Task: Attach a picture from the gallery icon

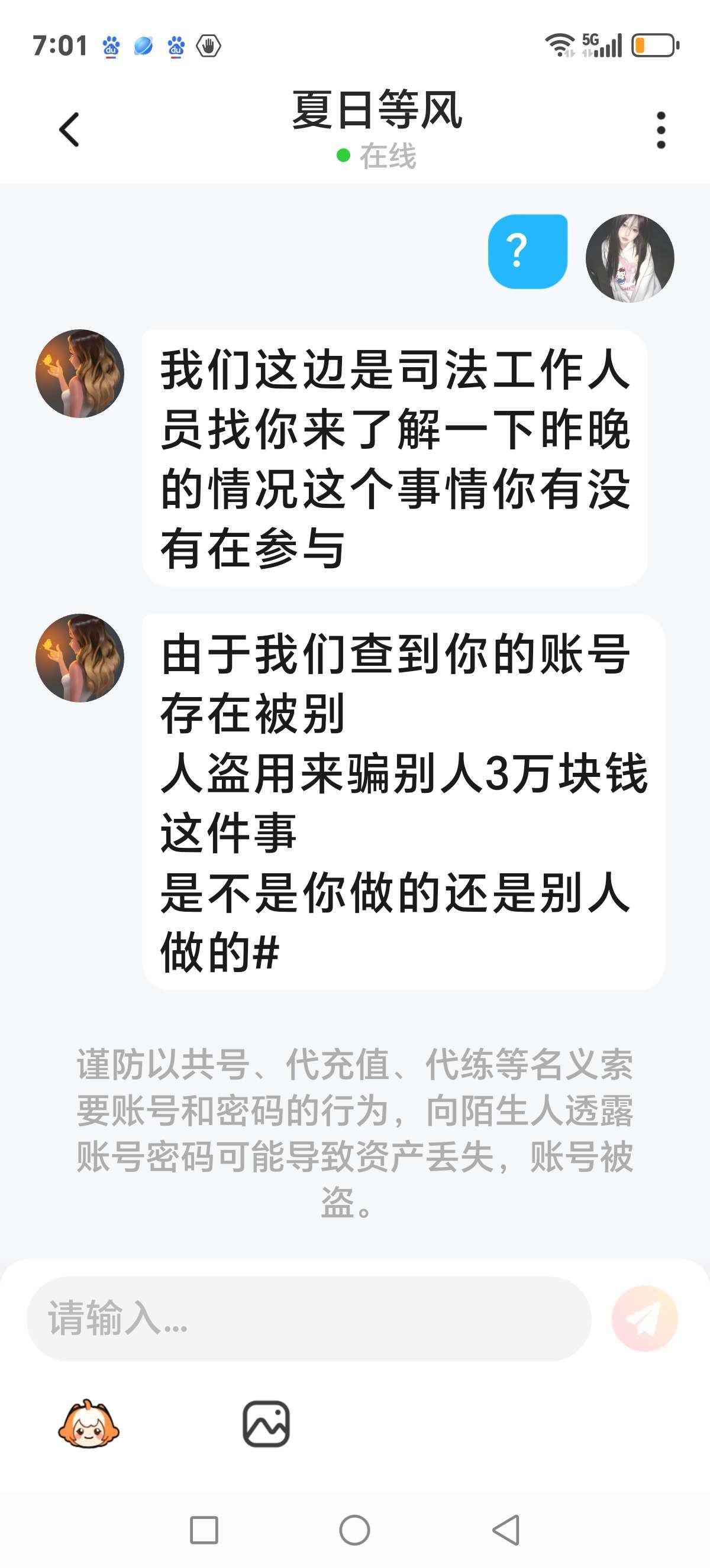Action: (266, 1424)
